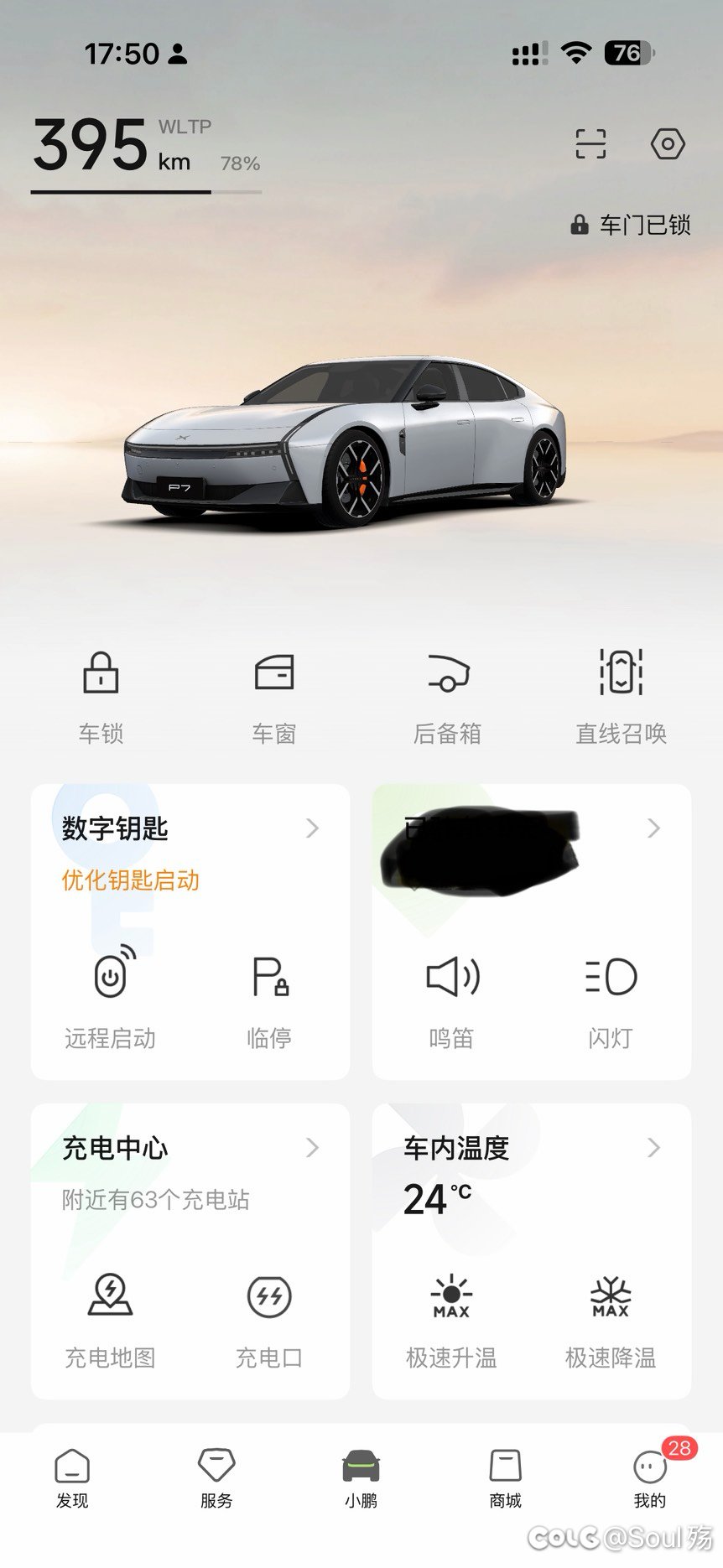
Task: Activate 临停 temporary parking
Action: 269,998
